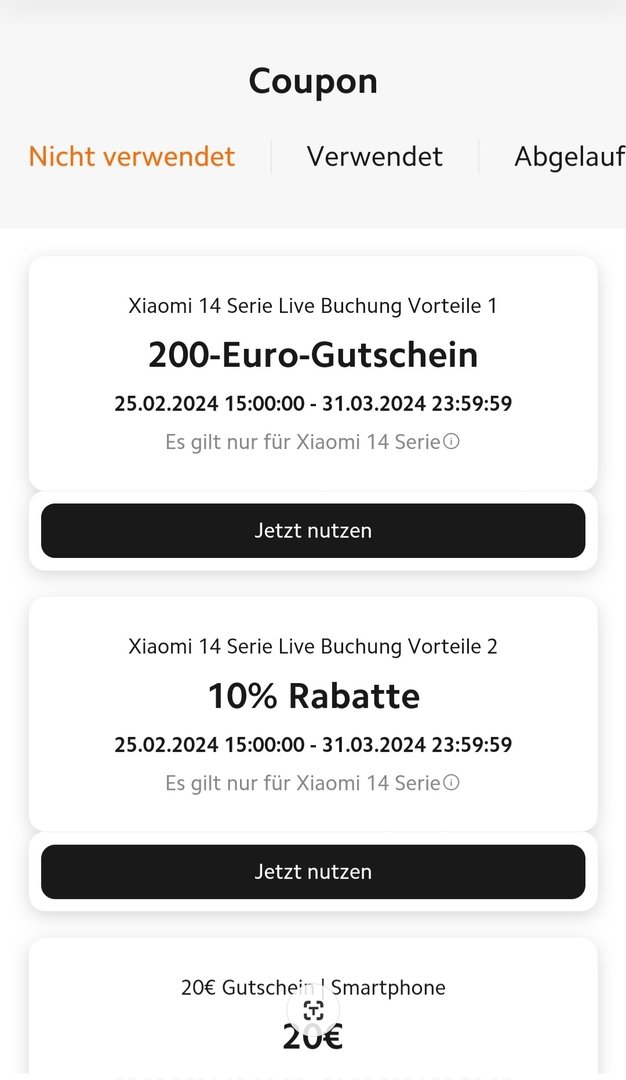Open the Abgelaufen coupons tab
626x1080 pixels.
pos(569,157)
